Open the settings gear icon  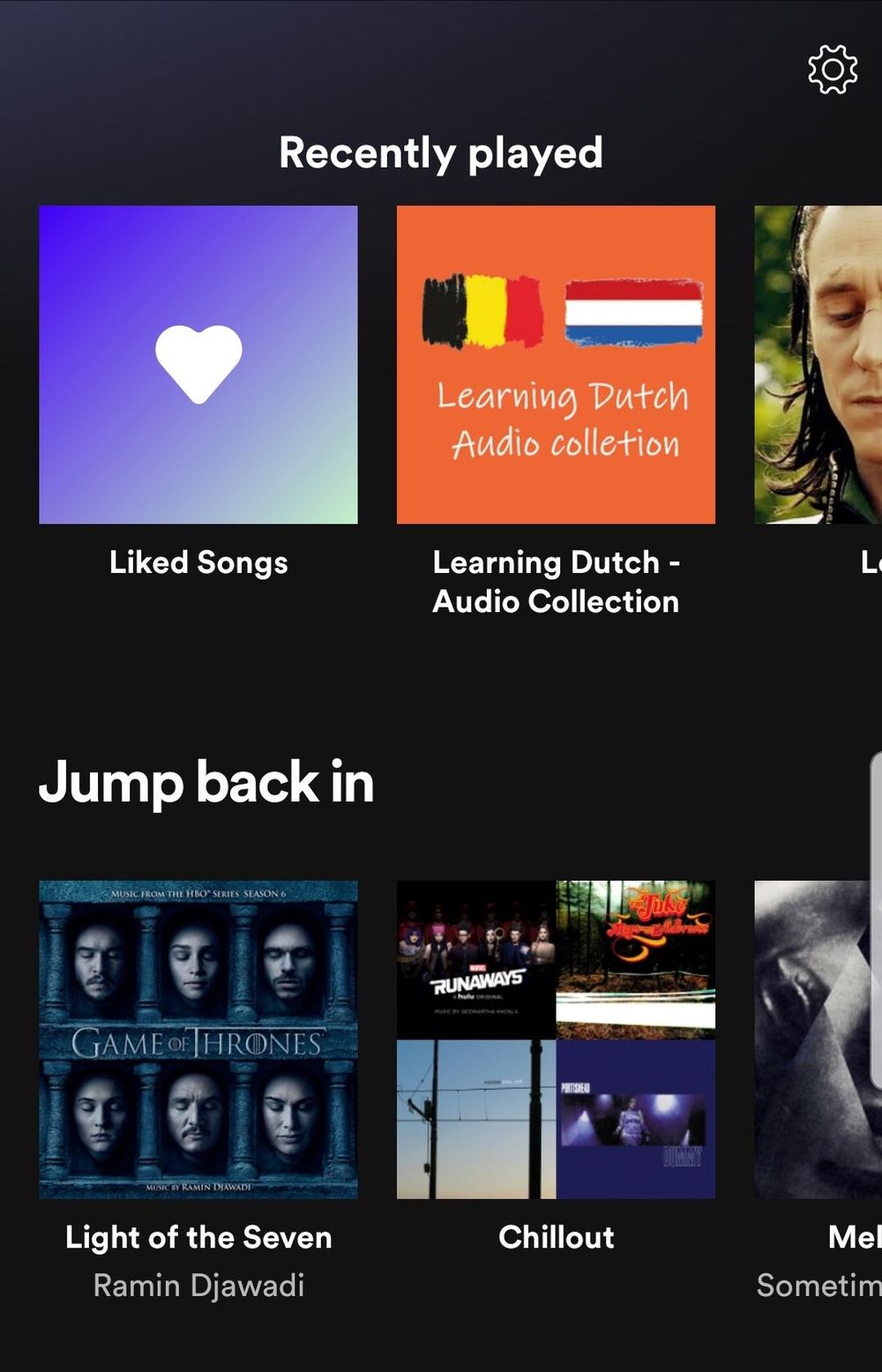coord(832,70)
